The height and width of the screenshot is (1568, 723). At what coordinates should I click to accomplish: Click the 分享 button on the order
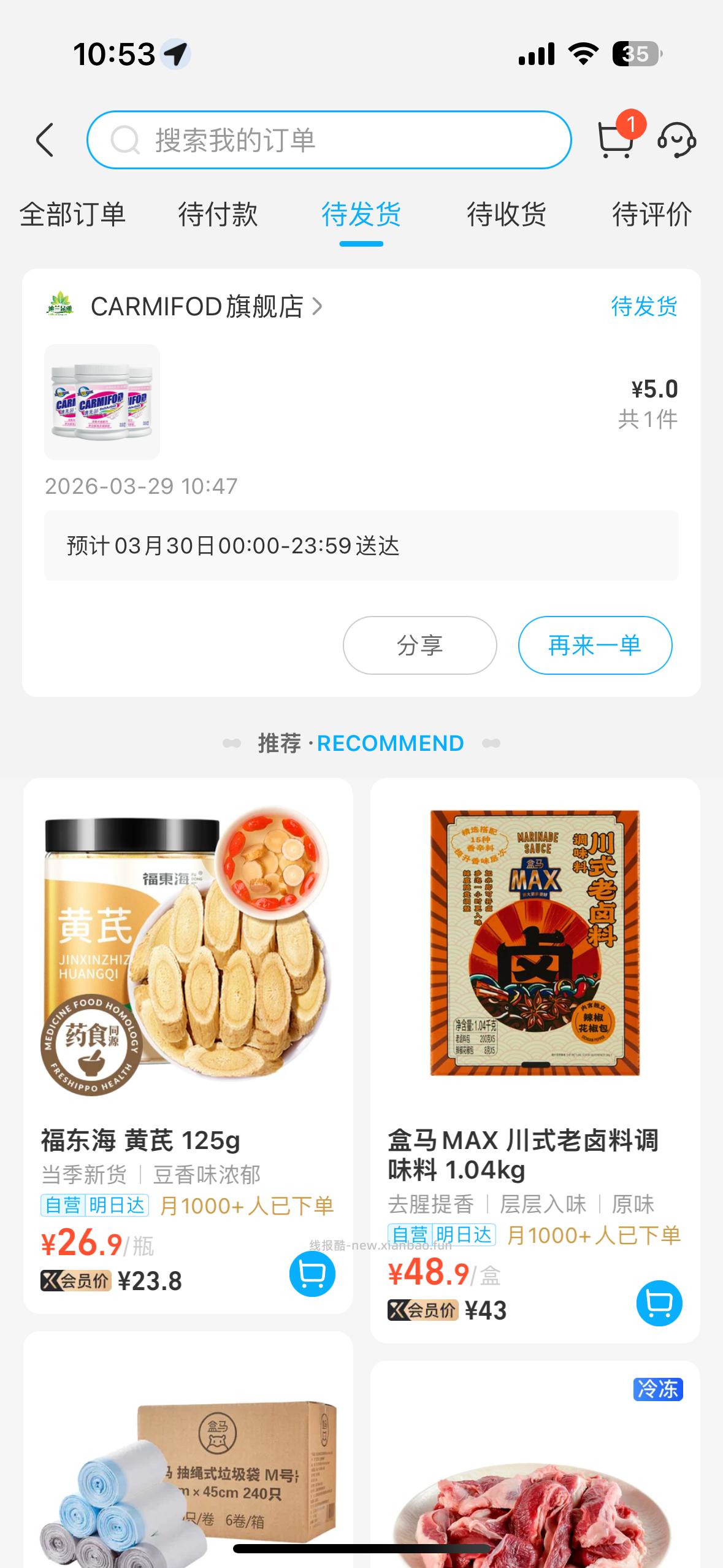click(x=419, y=645)
